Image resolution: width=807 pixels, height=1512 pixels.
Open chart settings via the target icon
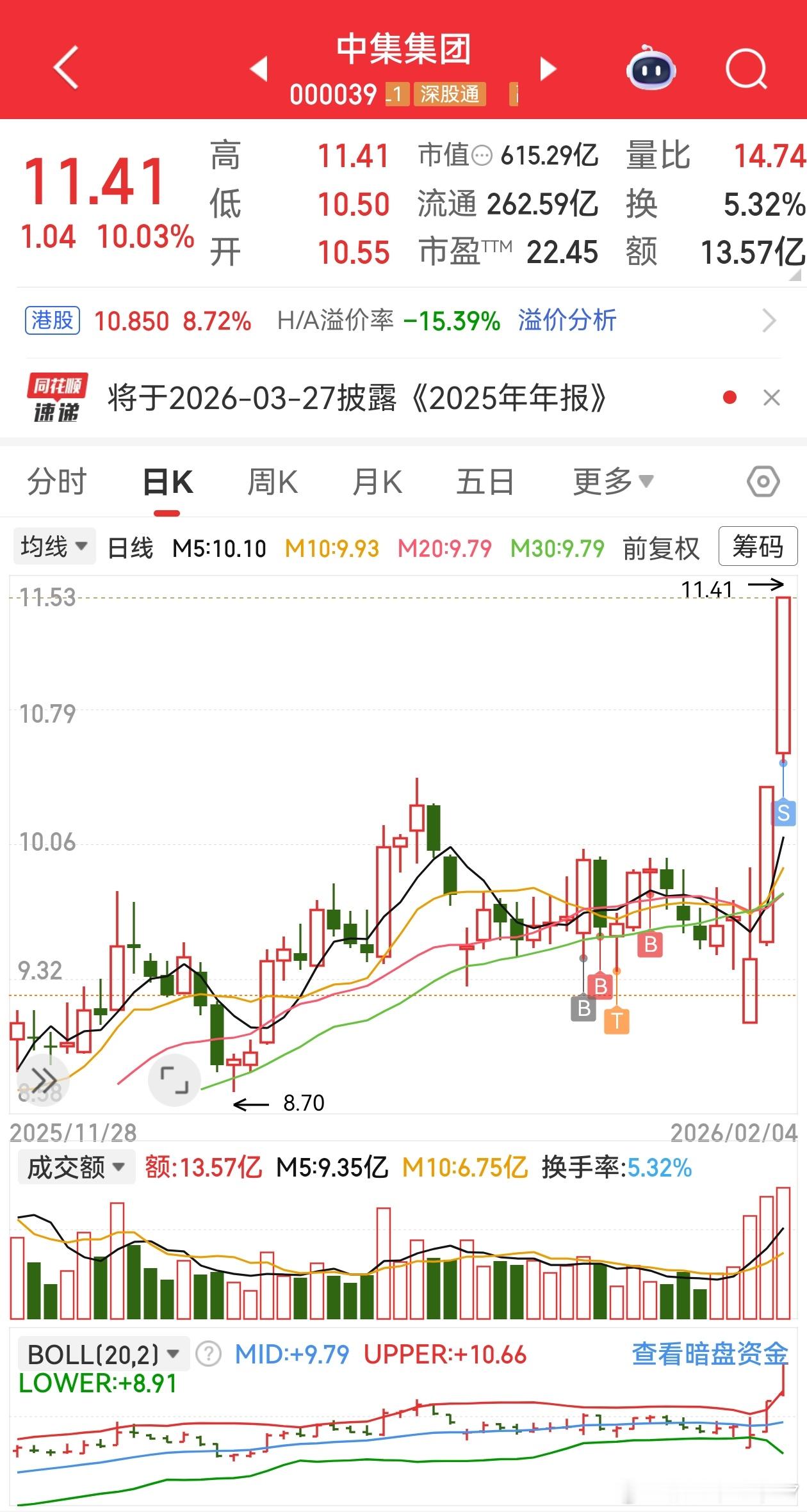[763, 482]
